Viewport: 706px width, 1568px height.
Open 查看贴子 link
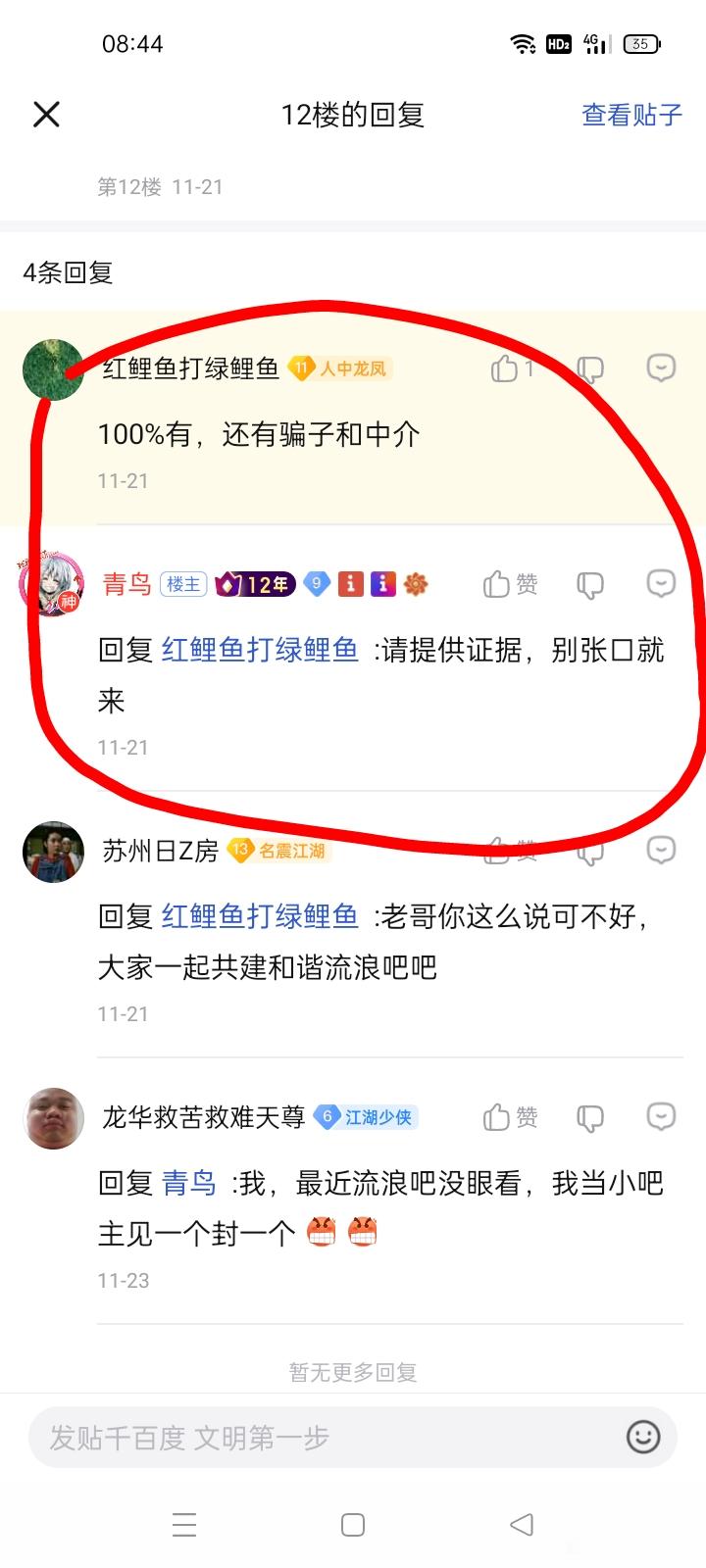point(631,115)
